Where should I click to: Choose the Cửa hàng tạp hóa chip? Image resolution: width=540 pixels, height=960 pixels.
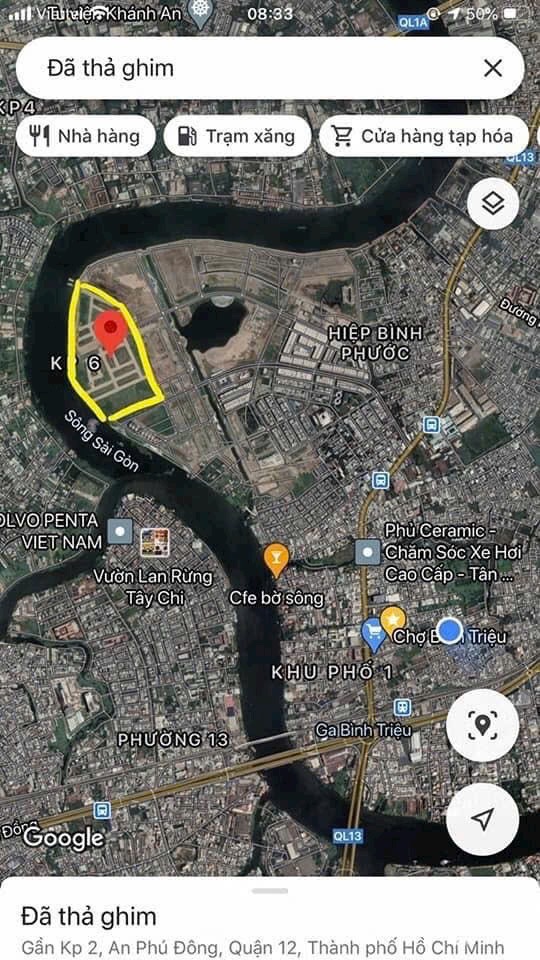coord(424,136)
